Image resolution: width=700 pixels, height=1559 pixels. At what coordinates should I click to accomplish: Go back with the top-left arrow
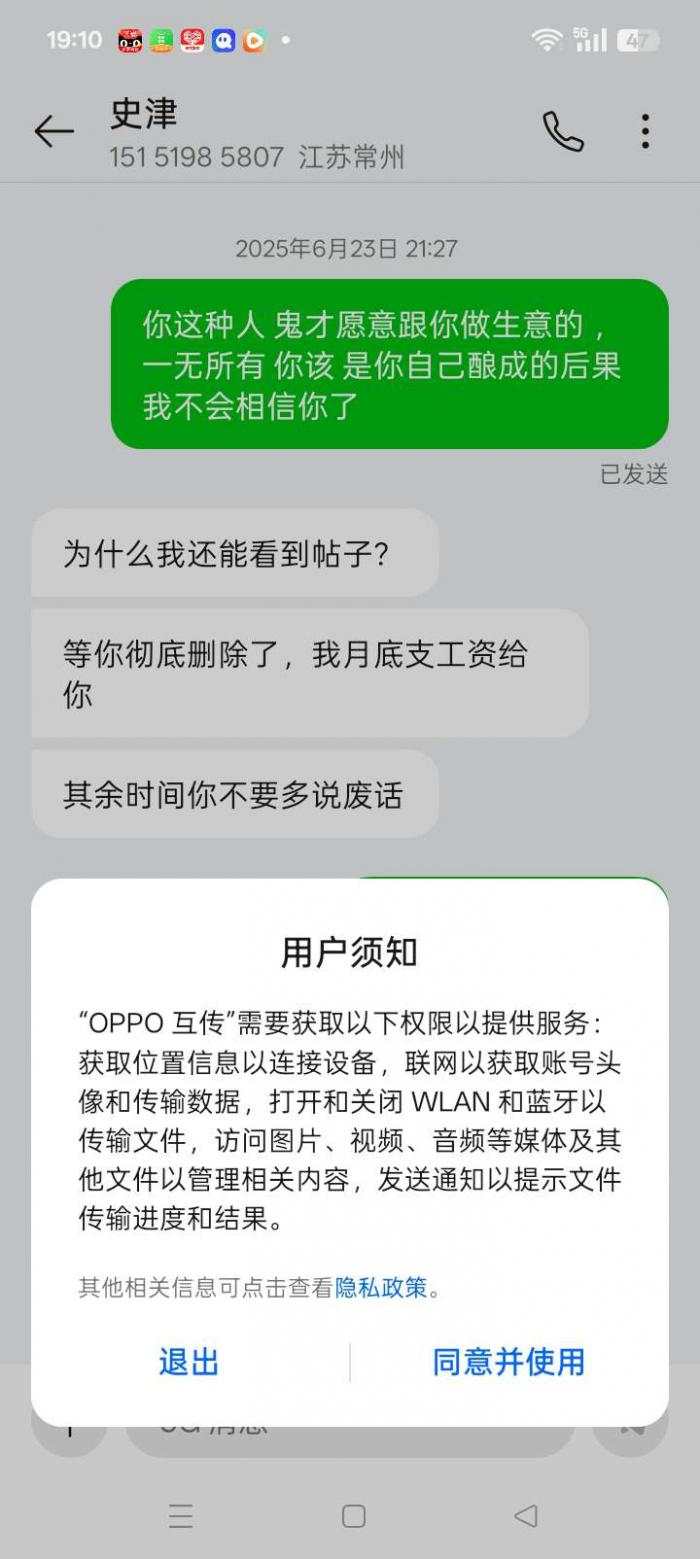click(54, 131)
